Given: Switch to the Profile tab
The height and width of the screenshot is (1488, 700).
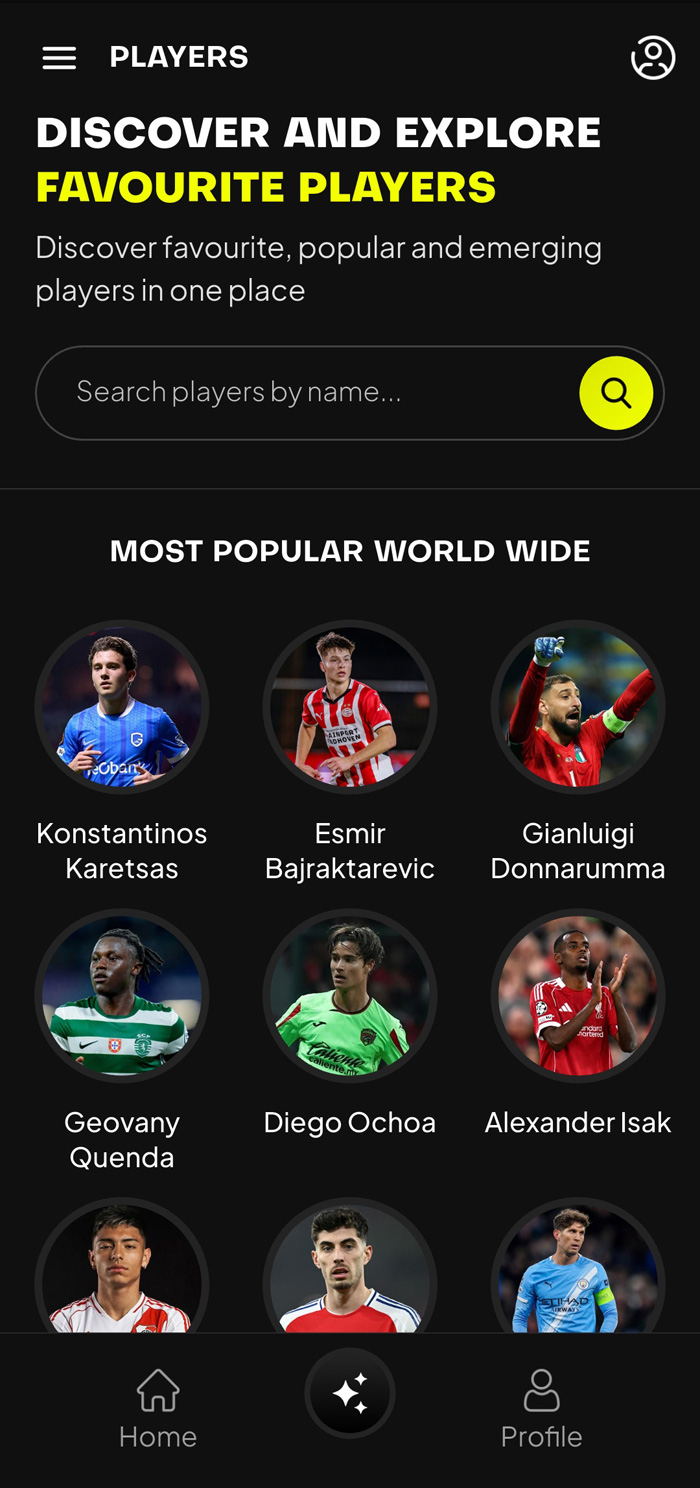Looking at the screenshot, I should tap(541, 1408).
